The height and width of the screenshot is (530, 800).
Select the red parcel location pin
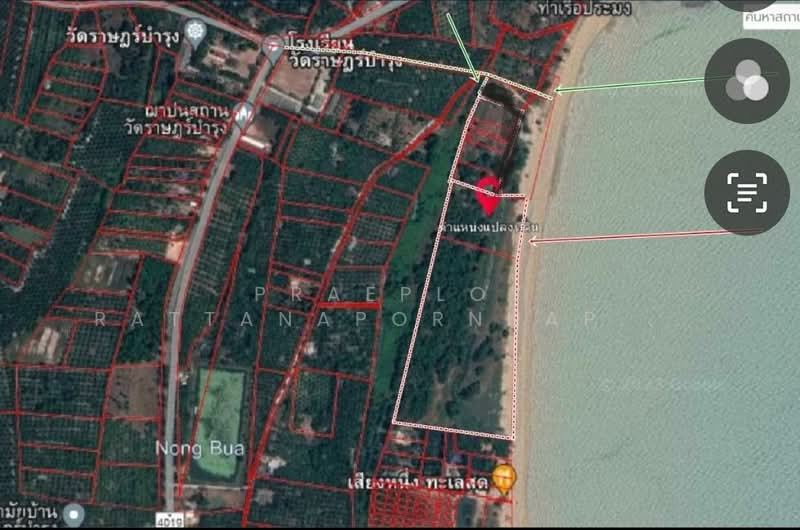click(487, 193)
